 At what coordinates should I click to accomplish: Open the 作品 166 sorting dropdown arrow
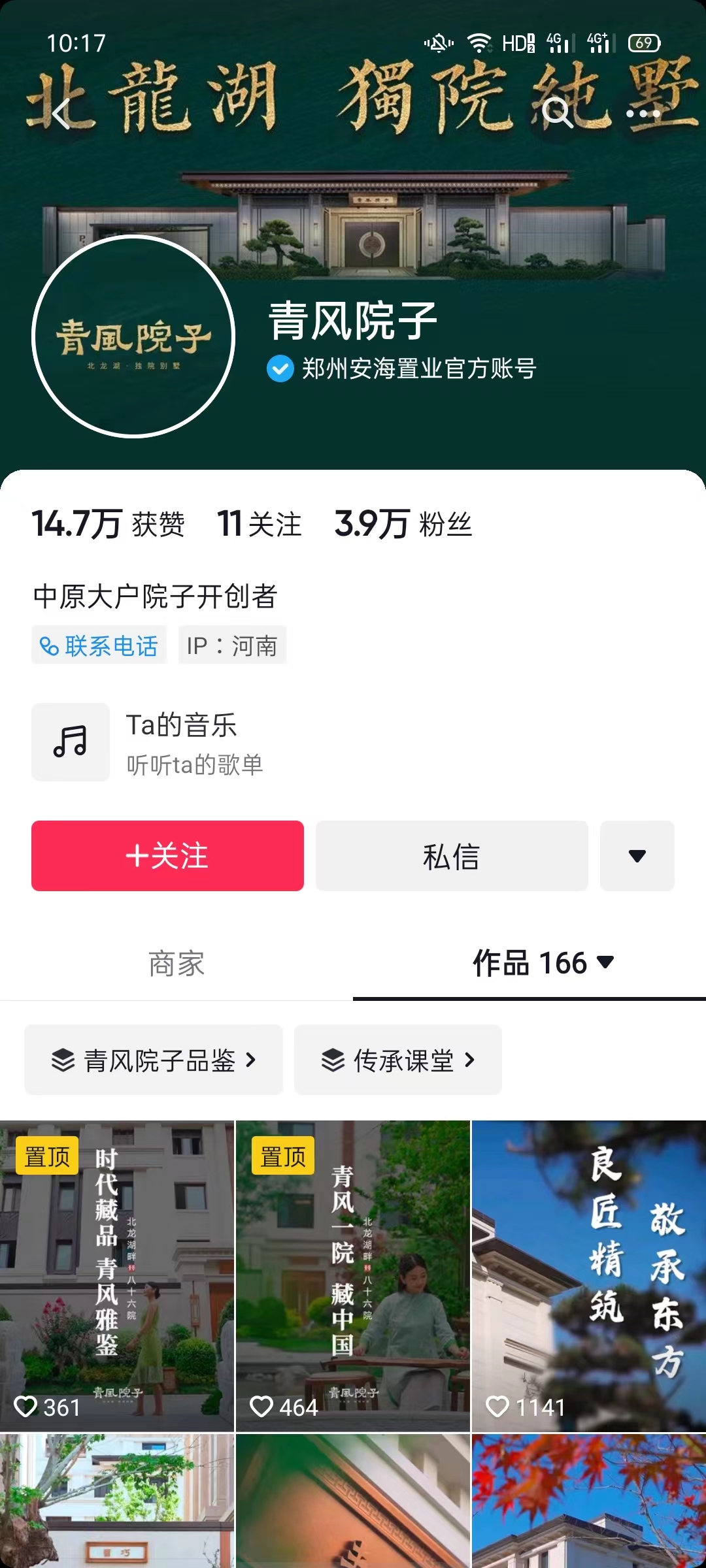pos(605,963)
